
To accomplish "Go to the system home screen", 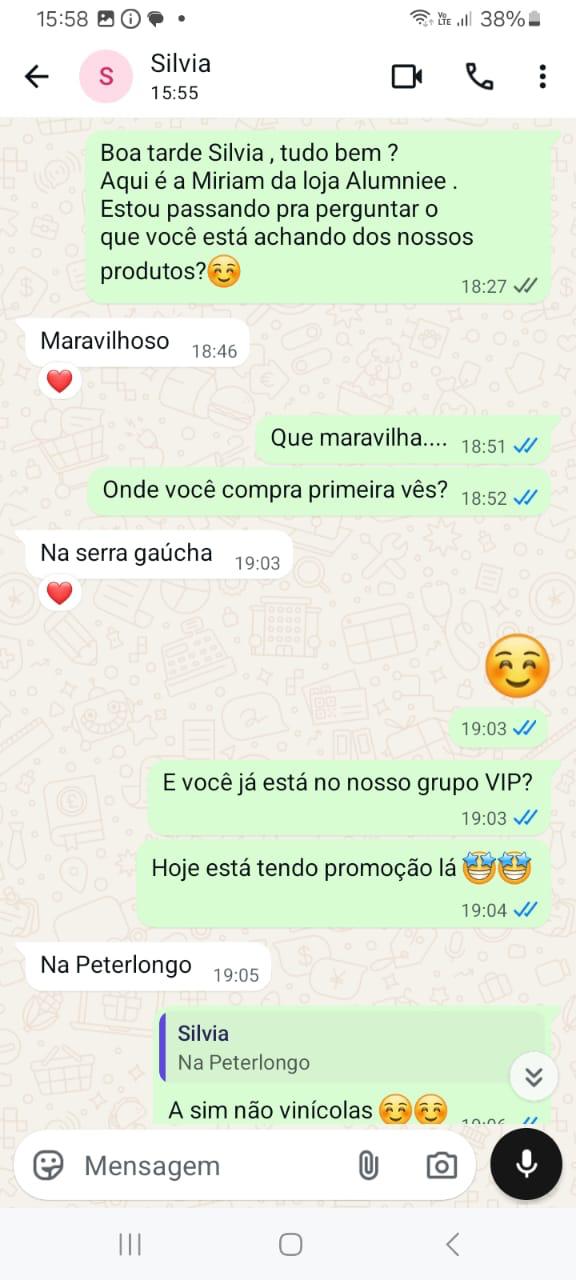I will click(291, 1244).
